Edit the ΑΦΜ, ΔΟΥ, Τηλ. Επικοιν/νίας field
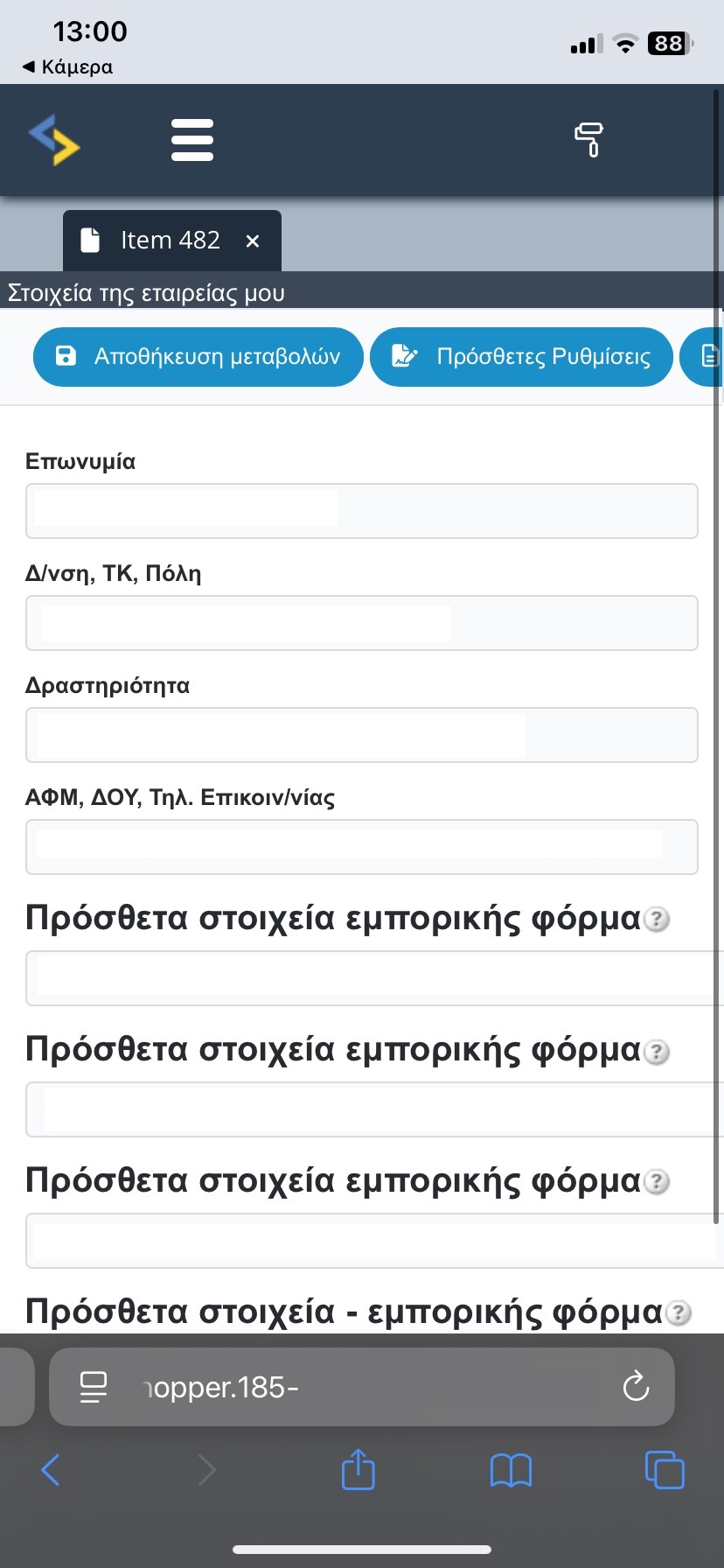Viewport: 724px width, 1568px height. 362,847
